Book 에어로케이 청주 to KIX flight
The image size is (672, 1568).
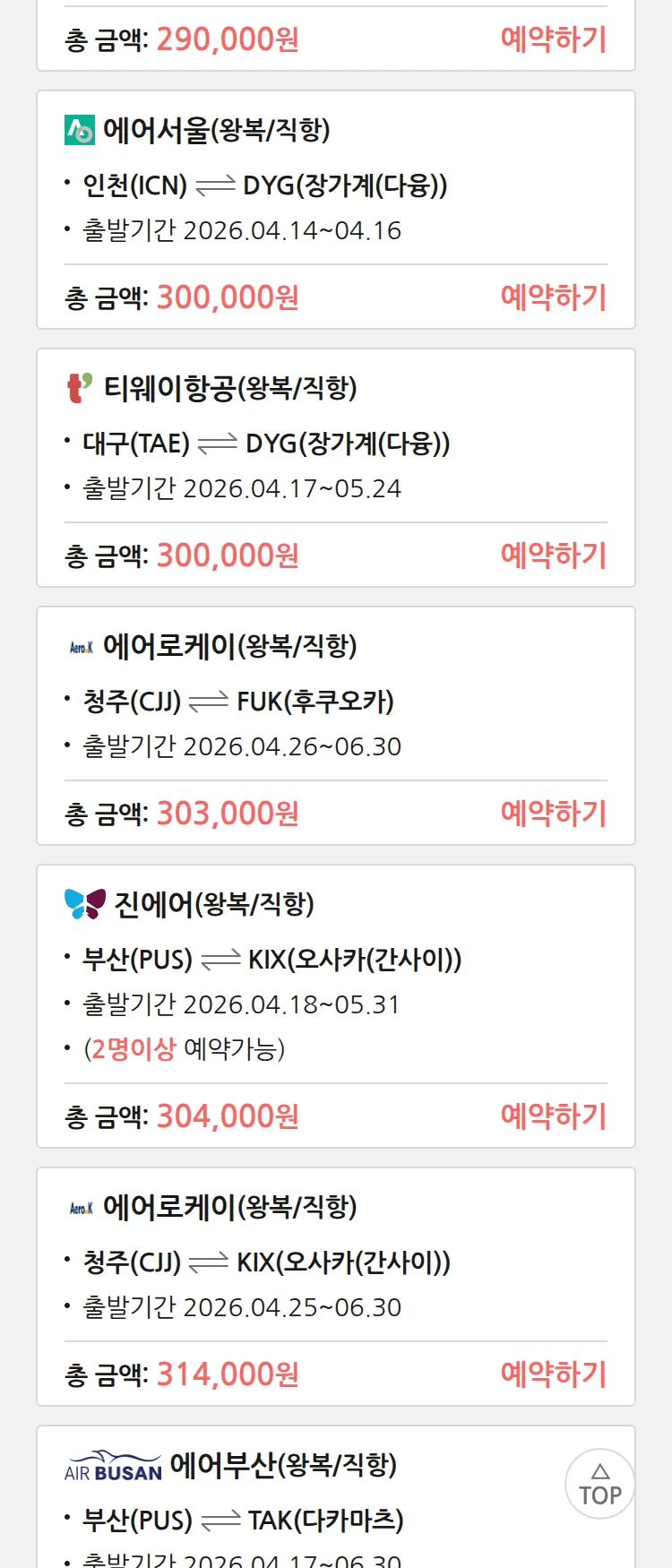click(x=553, y=1374)
